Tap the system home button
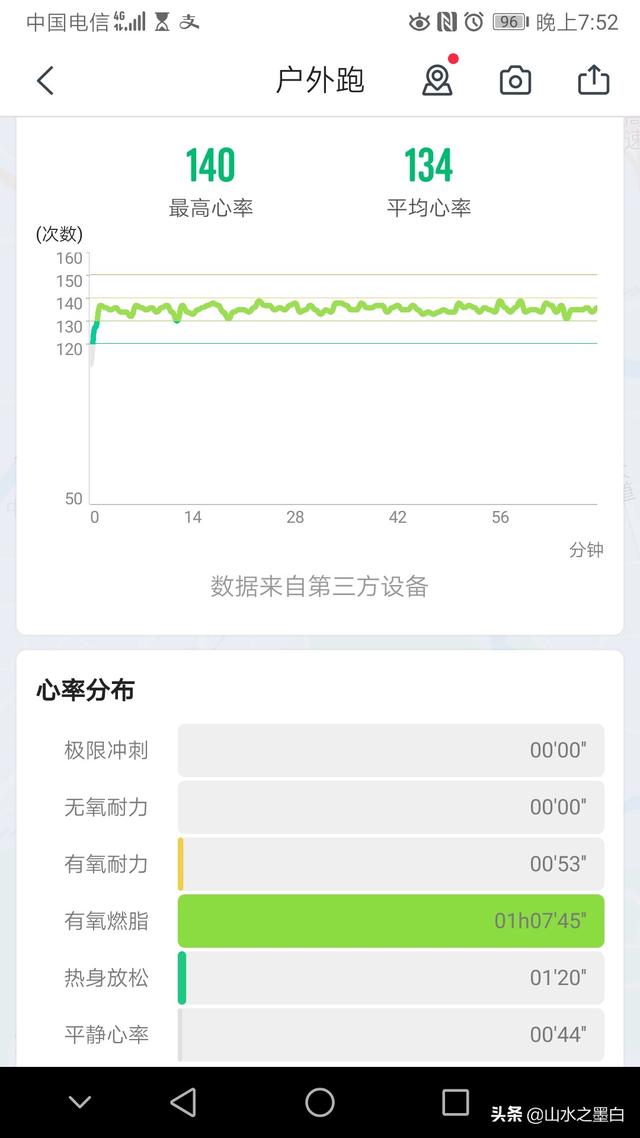 (x=320, y=1102)
